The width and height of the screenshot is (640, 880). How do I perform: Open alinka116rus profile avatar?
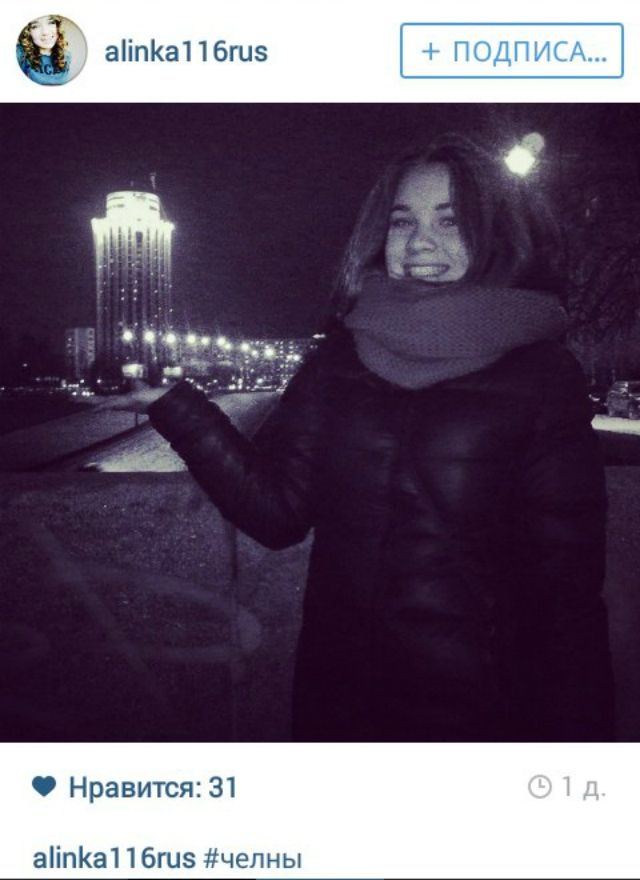tap(51, 50)
